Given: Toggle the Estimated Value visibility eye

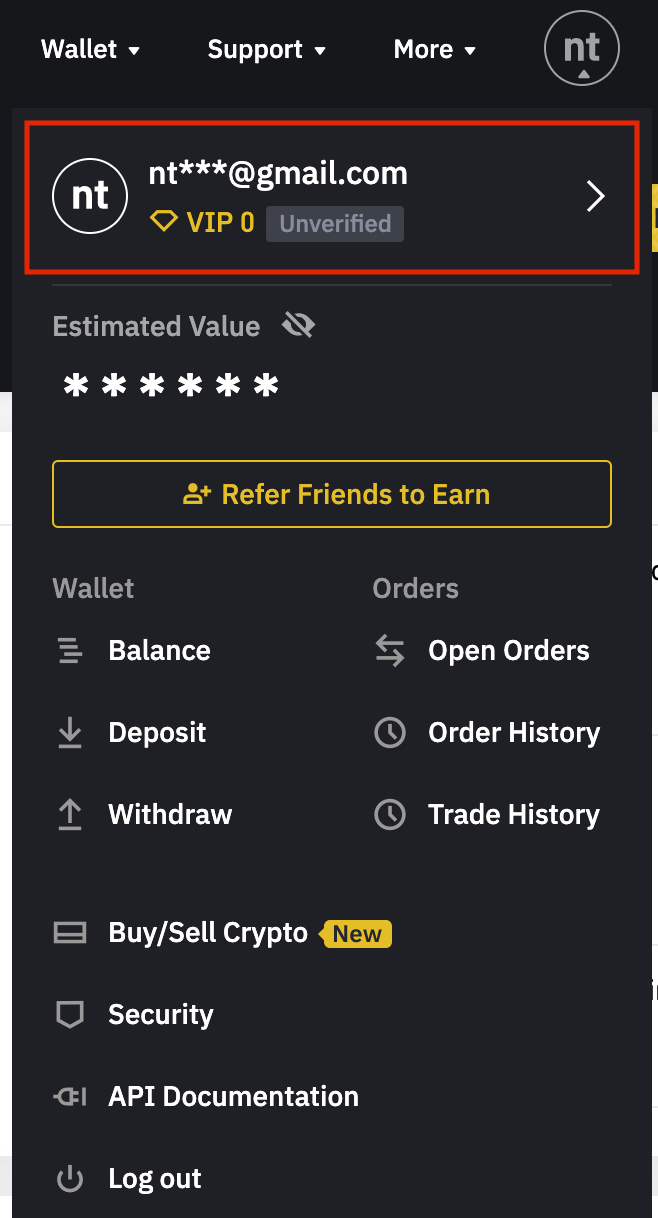Looking at the screenshot, I should tap(298, 326).
